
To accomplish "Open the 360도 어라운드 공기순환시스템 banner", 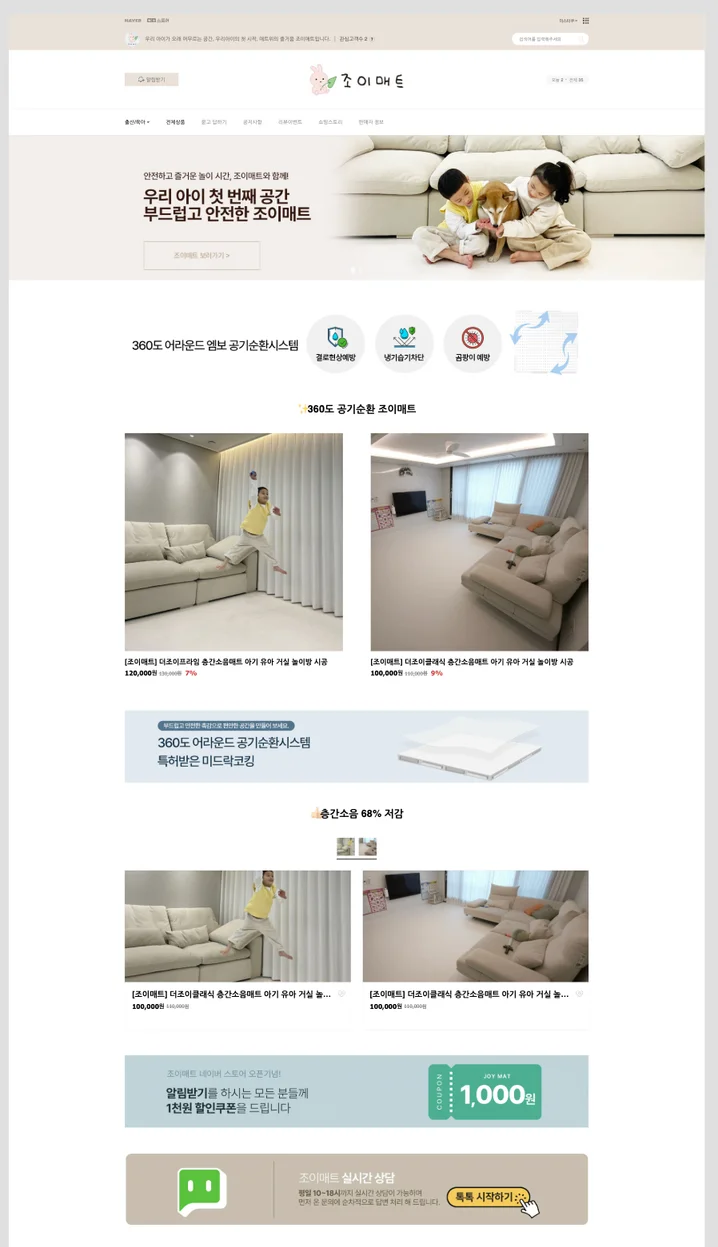I will [356, 746].
